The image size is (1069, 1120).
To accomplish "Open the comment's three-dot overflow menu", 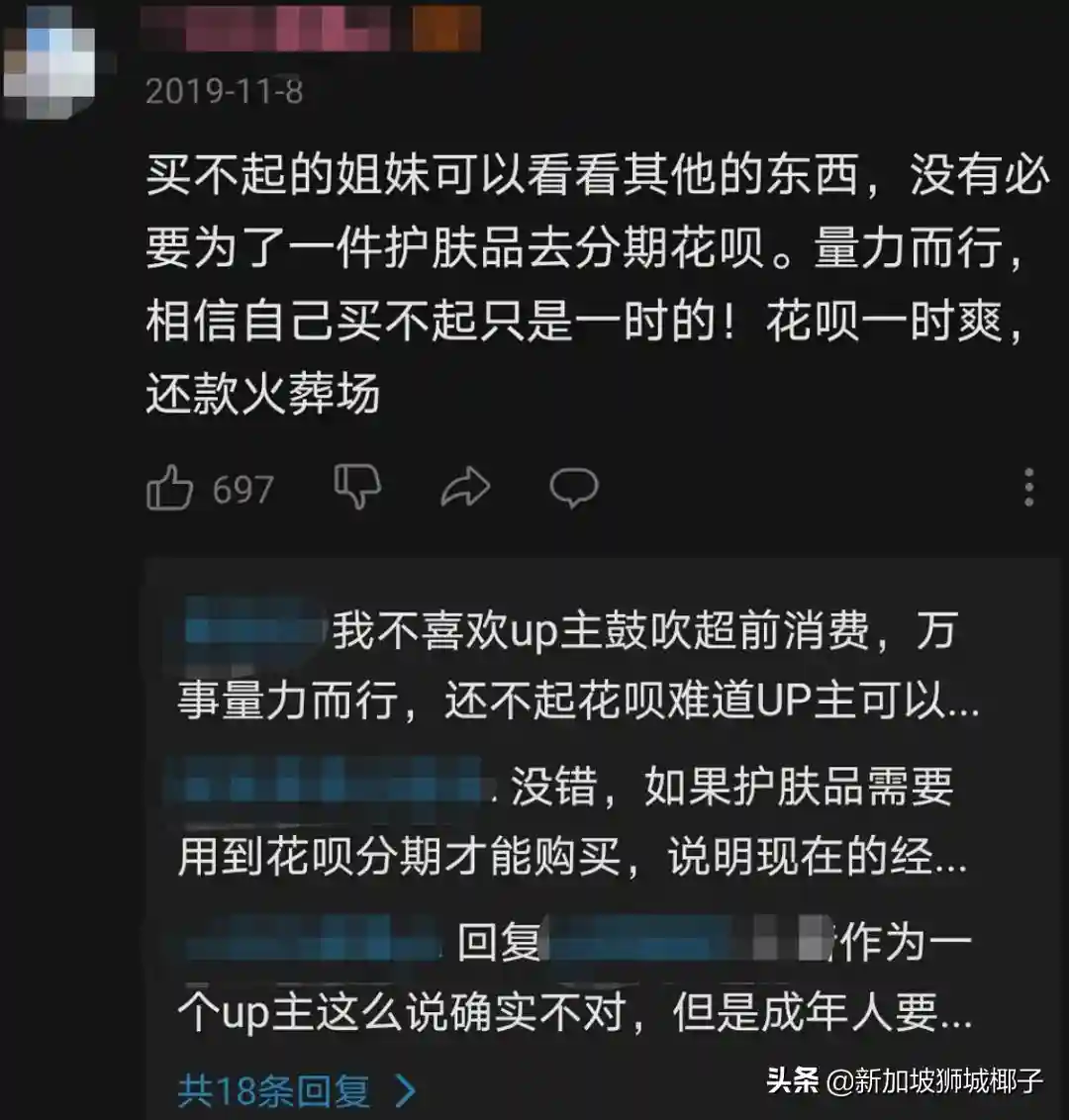I will click(x=1029, y=488).
